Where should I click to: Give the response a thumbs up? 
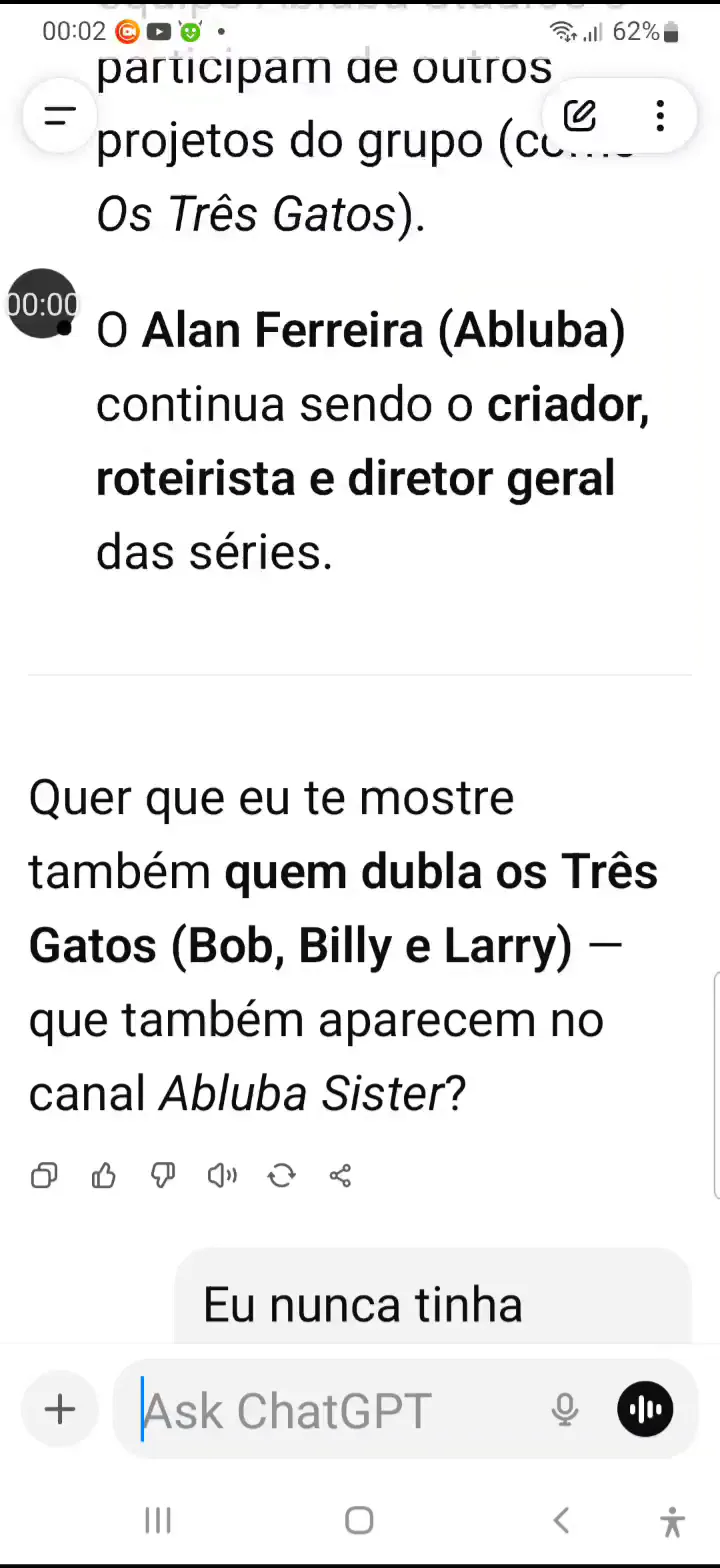click(103, 1176)
